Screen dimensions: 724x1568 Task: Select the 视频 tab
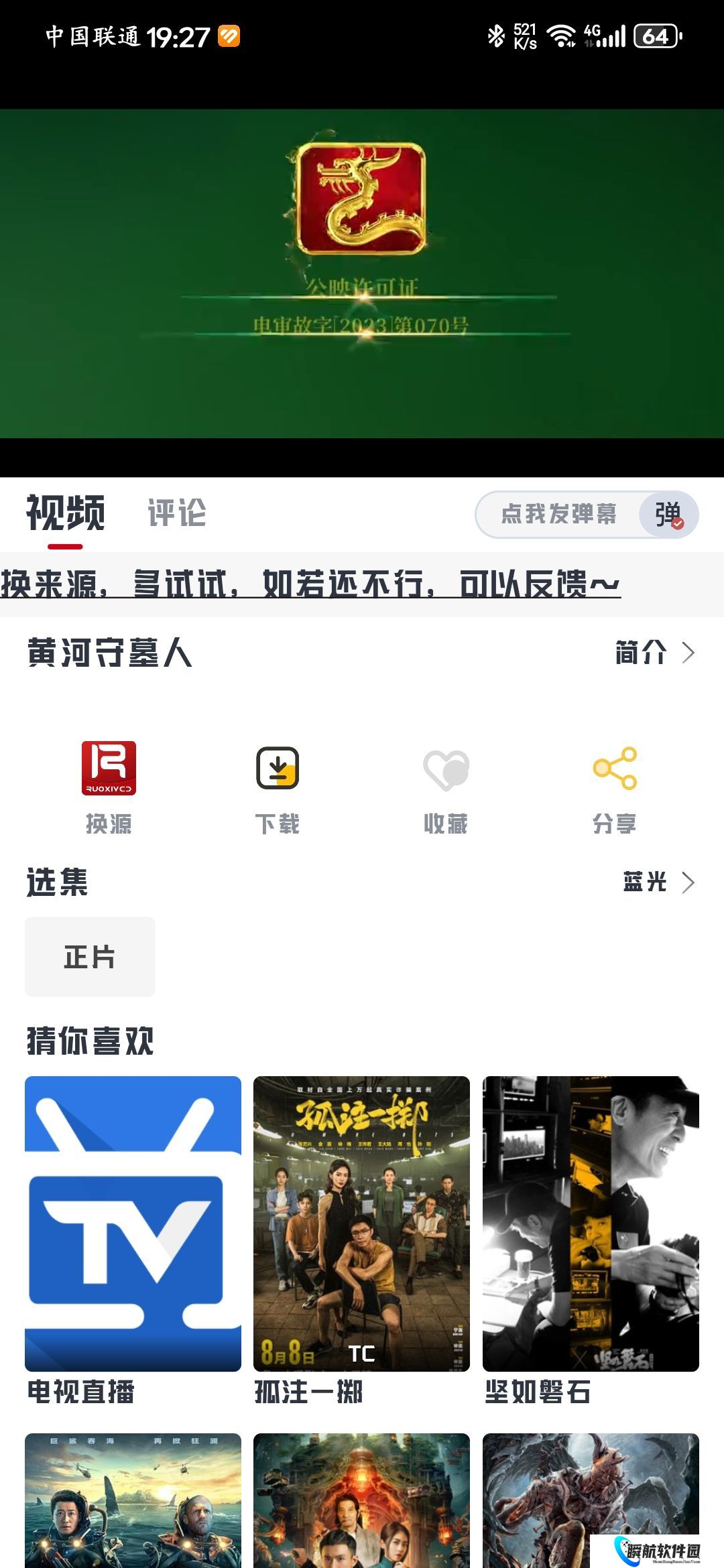pos(66,513)
